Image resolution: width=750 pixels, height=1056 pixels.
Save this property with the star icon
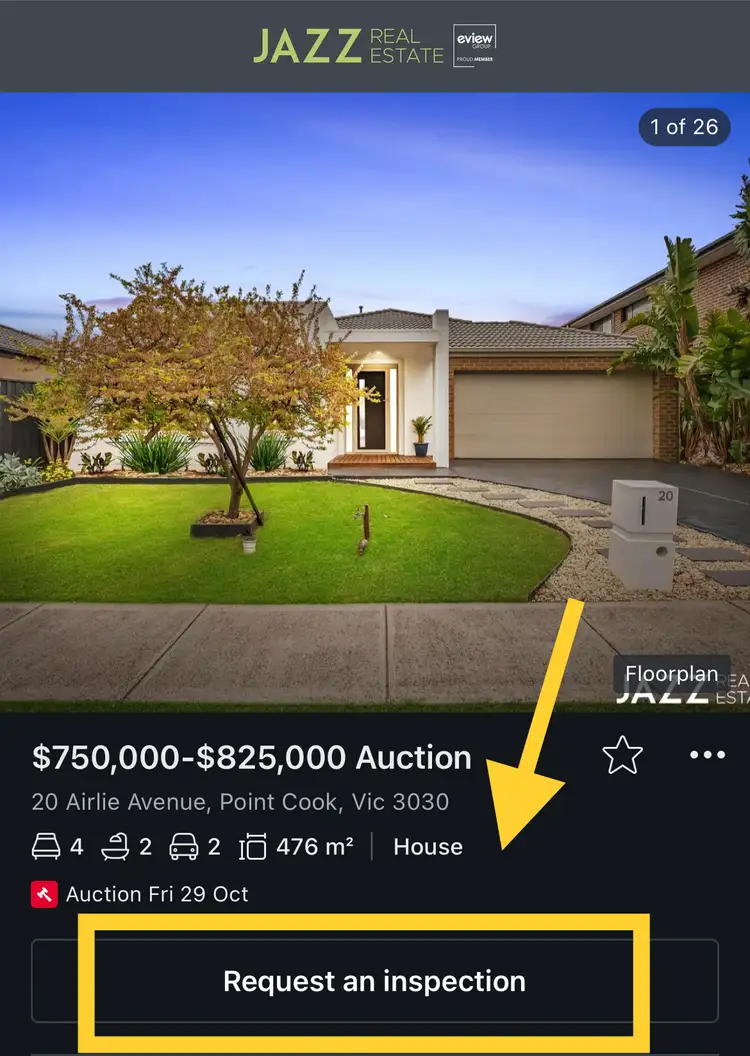[x=622, y=756]
